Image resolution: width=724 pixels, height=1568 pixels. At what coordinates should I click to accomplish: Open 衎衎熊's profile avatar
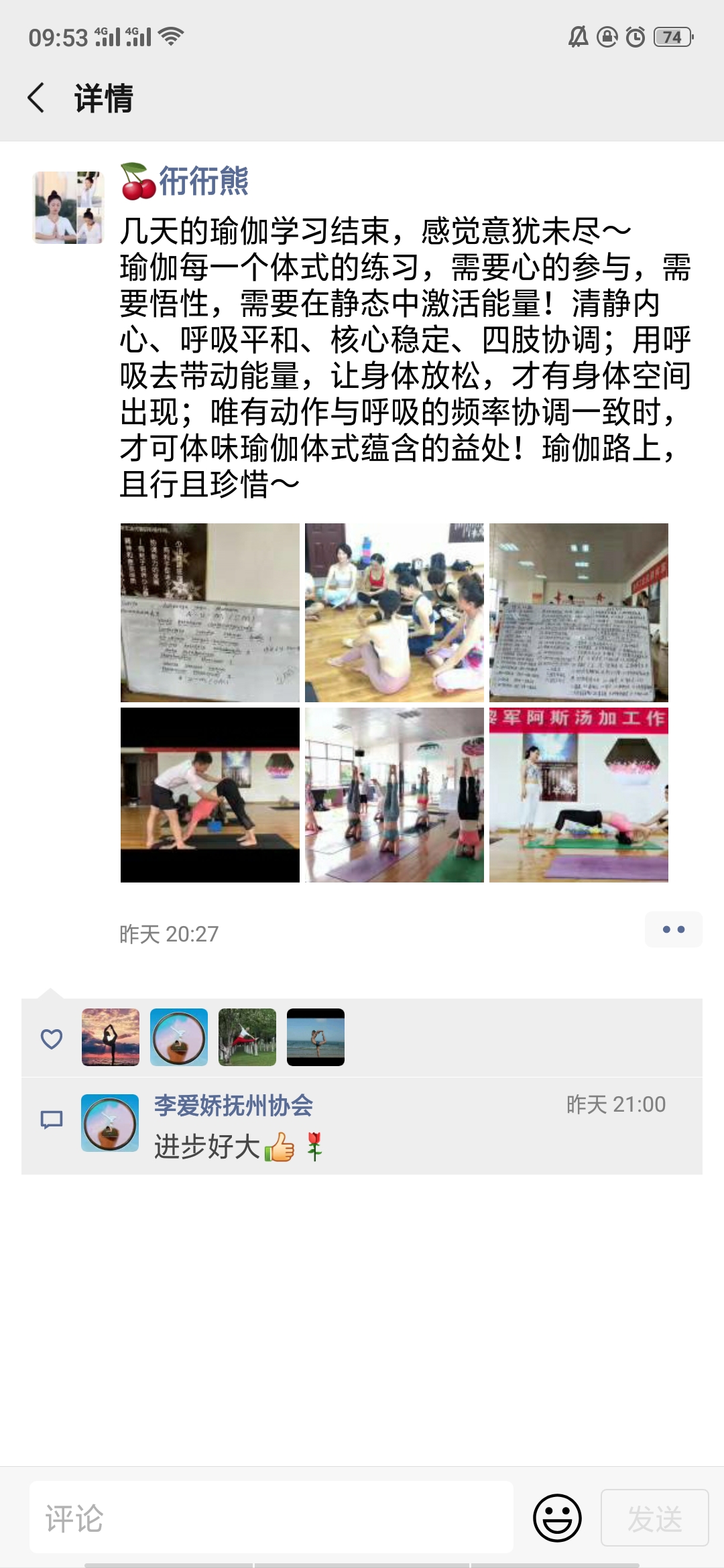[68, 207]
